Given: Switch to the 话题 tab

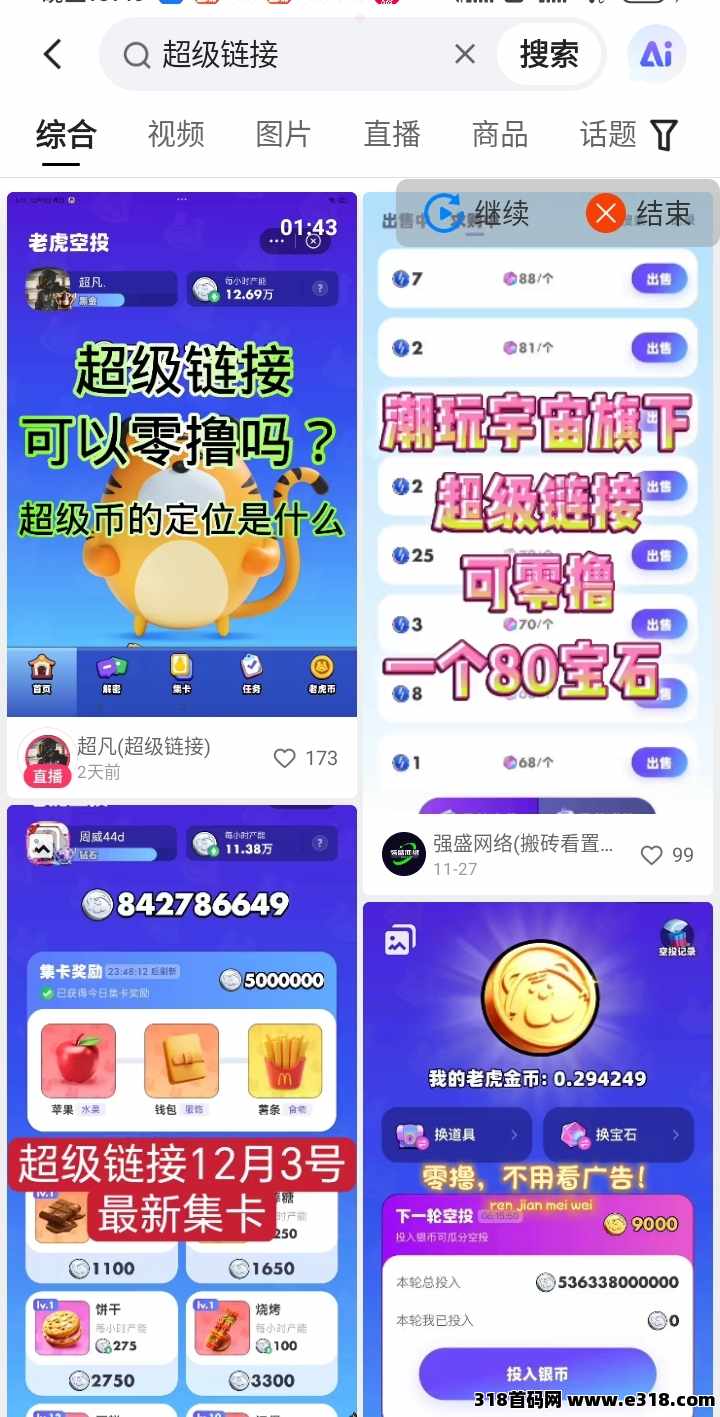Looking at the screenshot, I should click(608, 134).
